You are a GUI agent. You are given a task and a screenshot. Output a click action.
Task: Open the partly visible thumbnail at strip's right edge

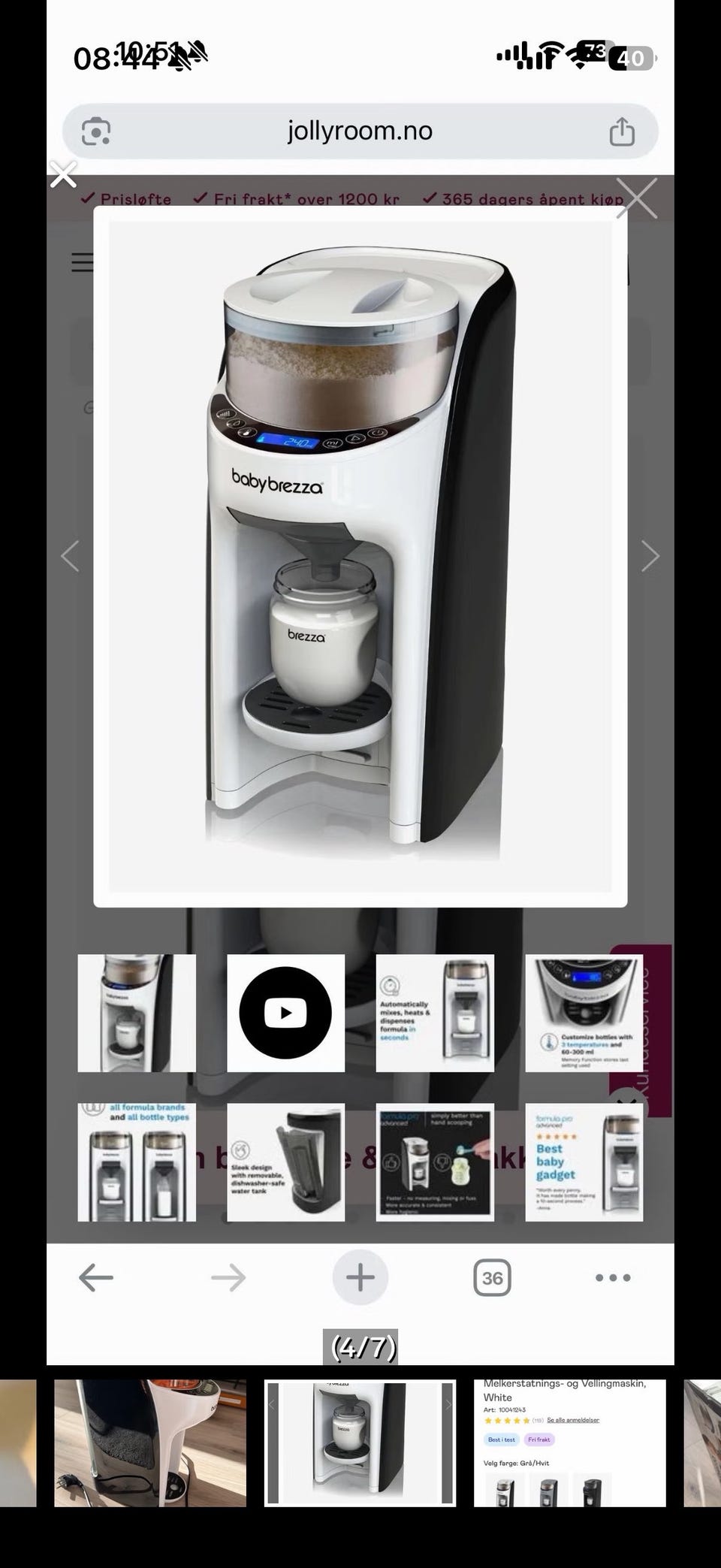703,1443
